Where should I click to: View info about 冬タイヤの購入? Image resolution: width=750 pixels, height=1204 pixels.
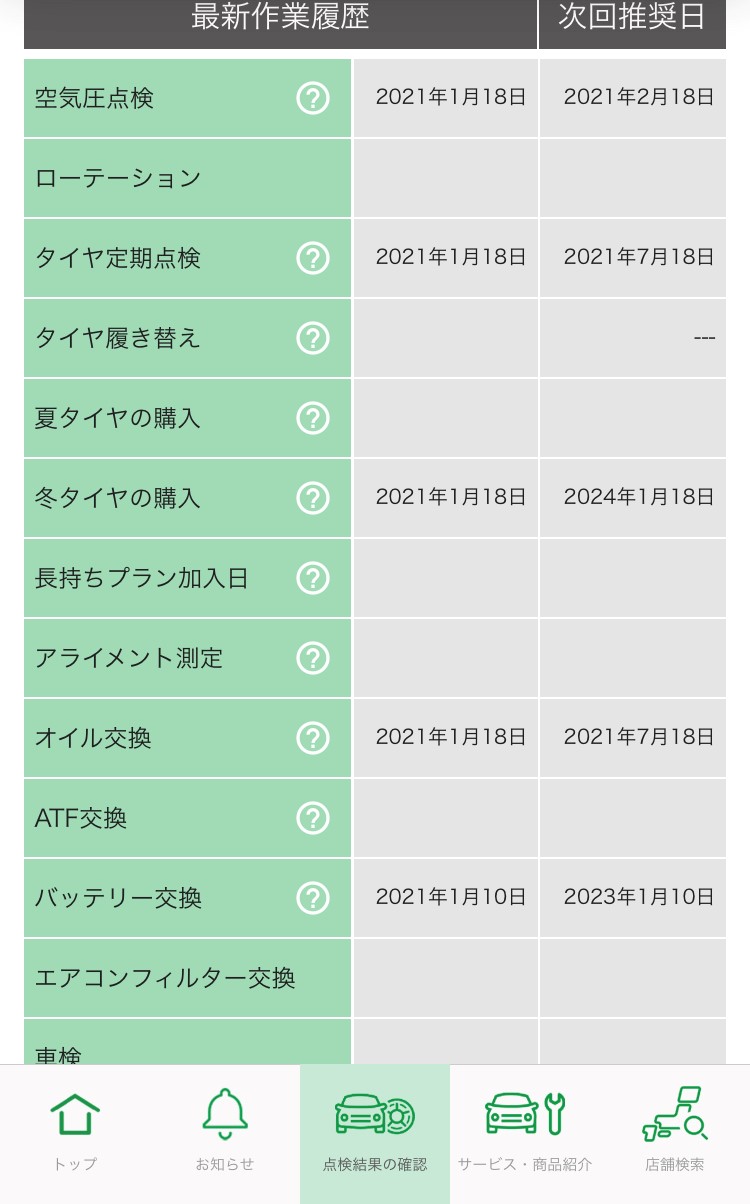[x=313, y=498]
